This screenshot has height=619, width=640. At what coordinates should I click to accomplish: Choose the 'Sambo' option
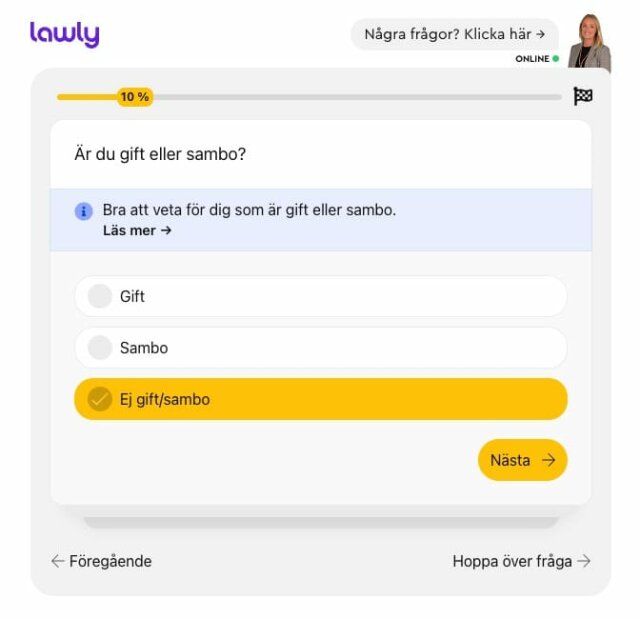320,348
